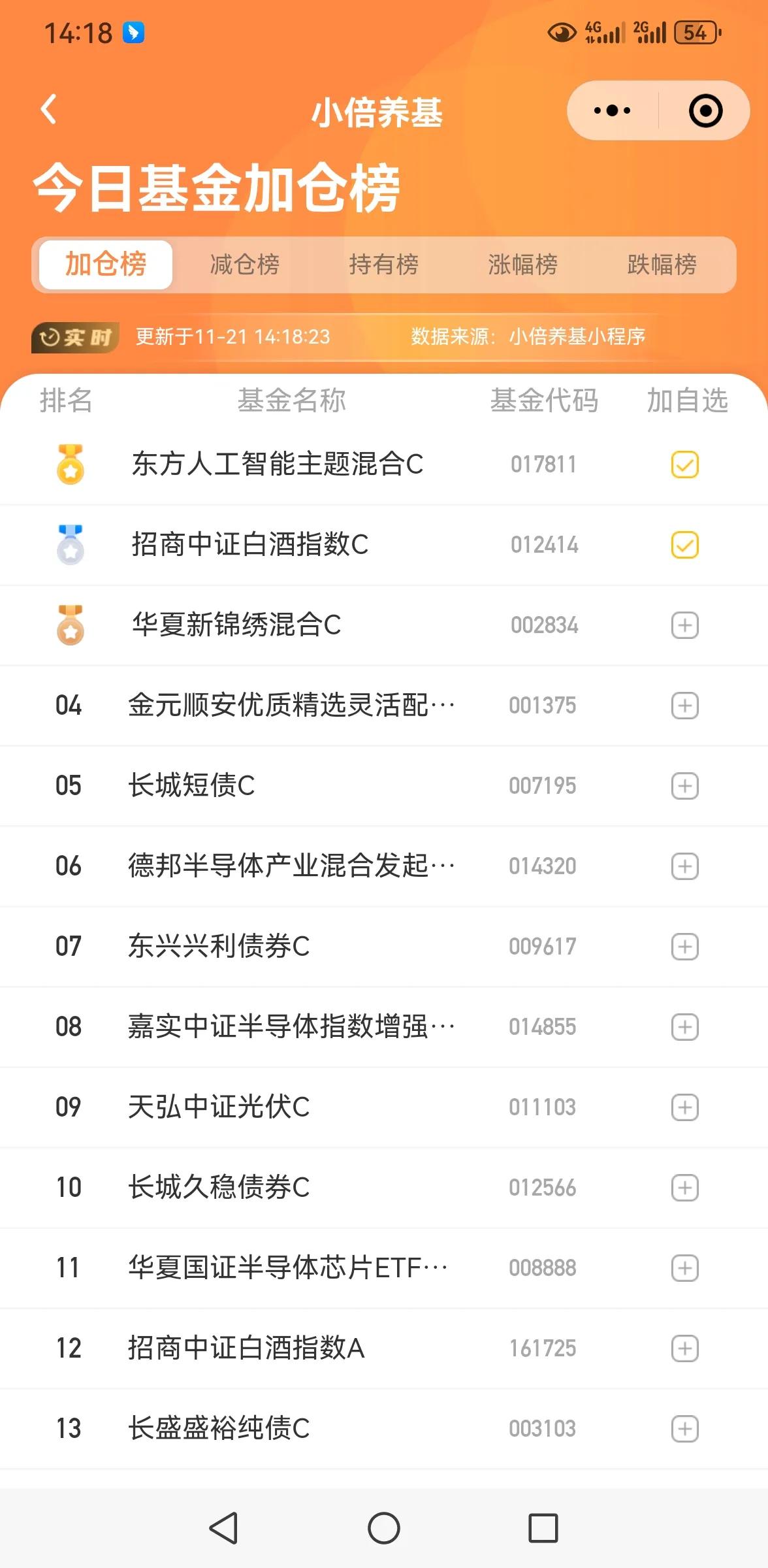
Task: Expand truncated name 金元顺安优质精选灵活配
Action: pyautogui.click(x=291, y=705)
